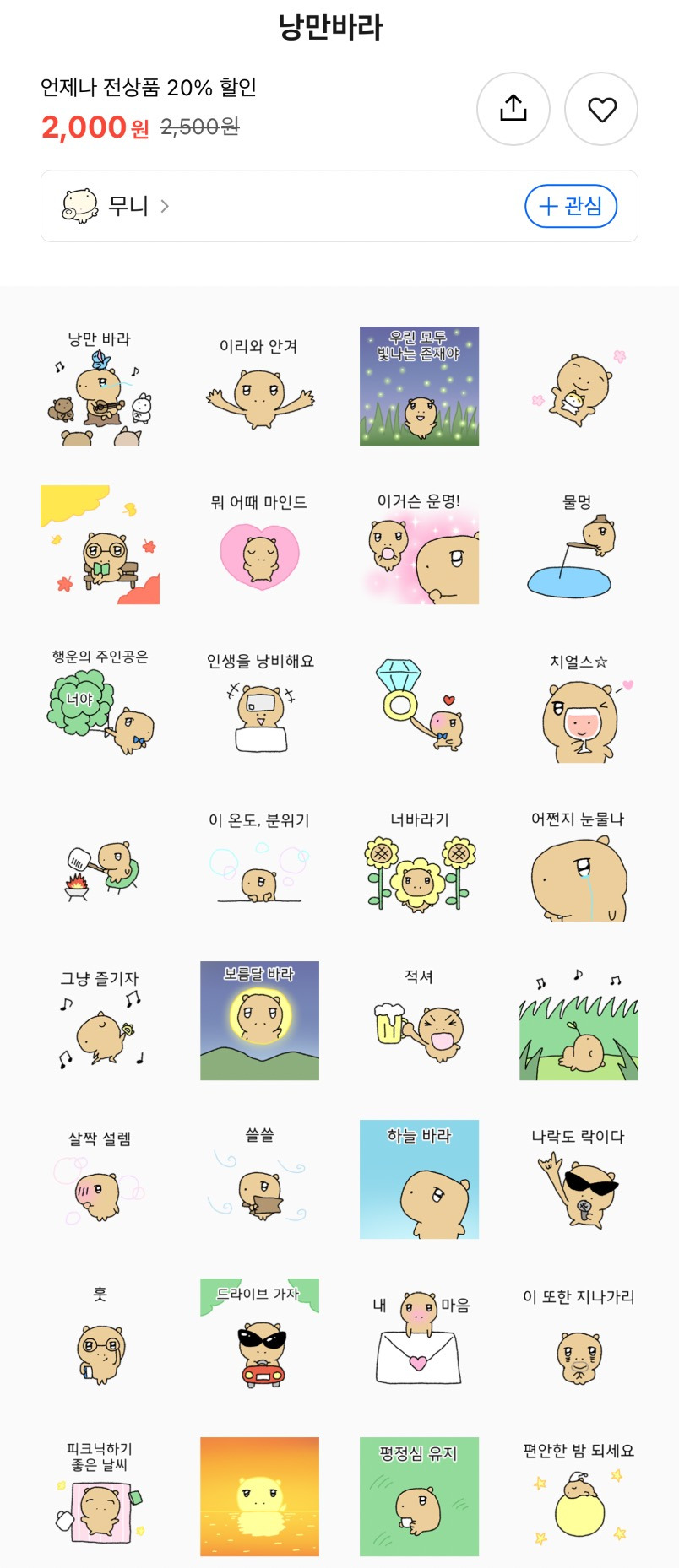Click the 무니 creator profile avatar icon
Viewport: 679px width, 1568px height.
[x=78, y=205]
